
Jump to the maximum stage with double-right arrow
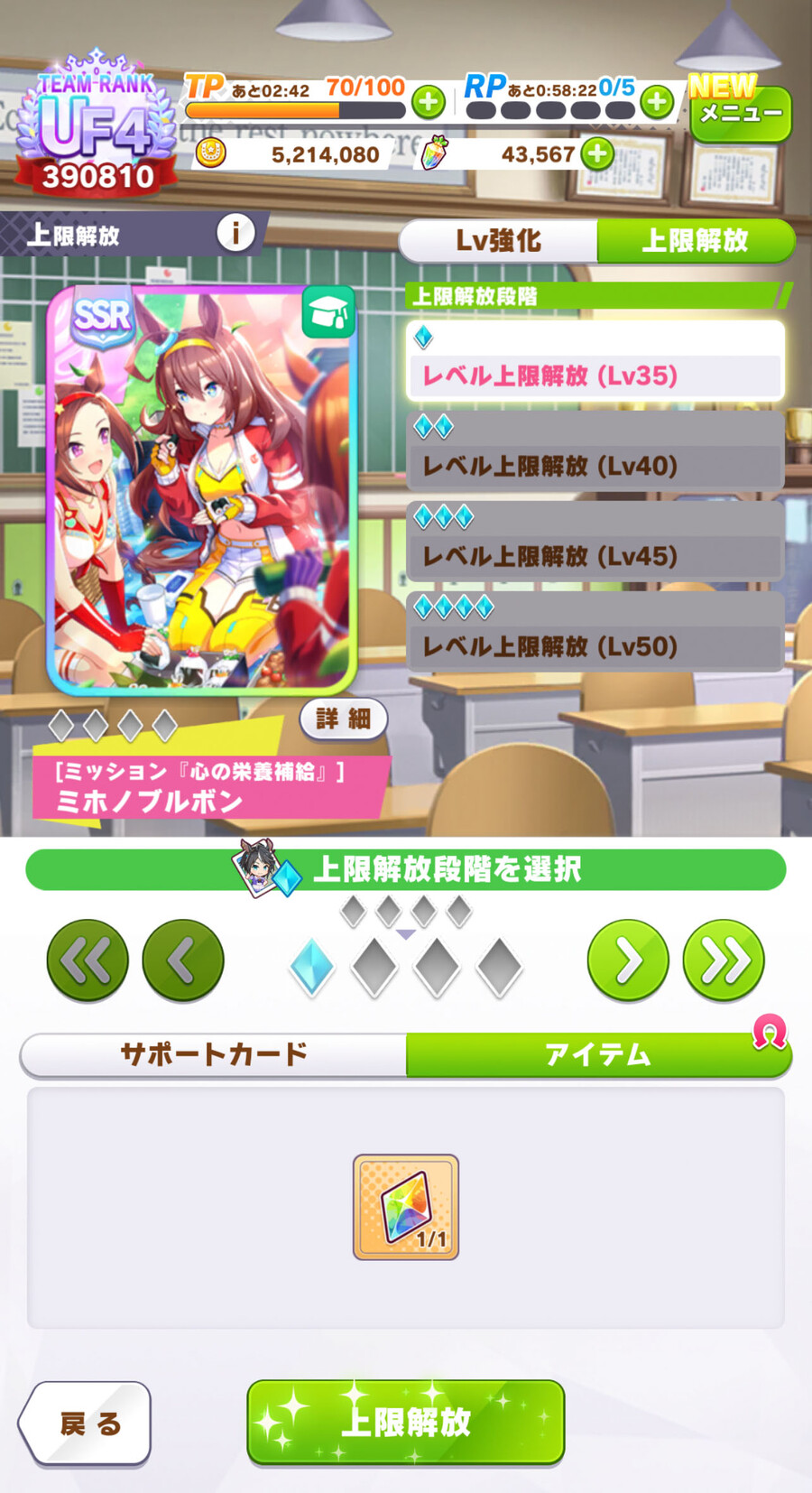tap(724, 960)
